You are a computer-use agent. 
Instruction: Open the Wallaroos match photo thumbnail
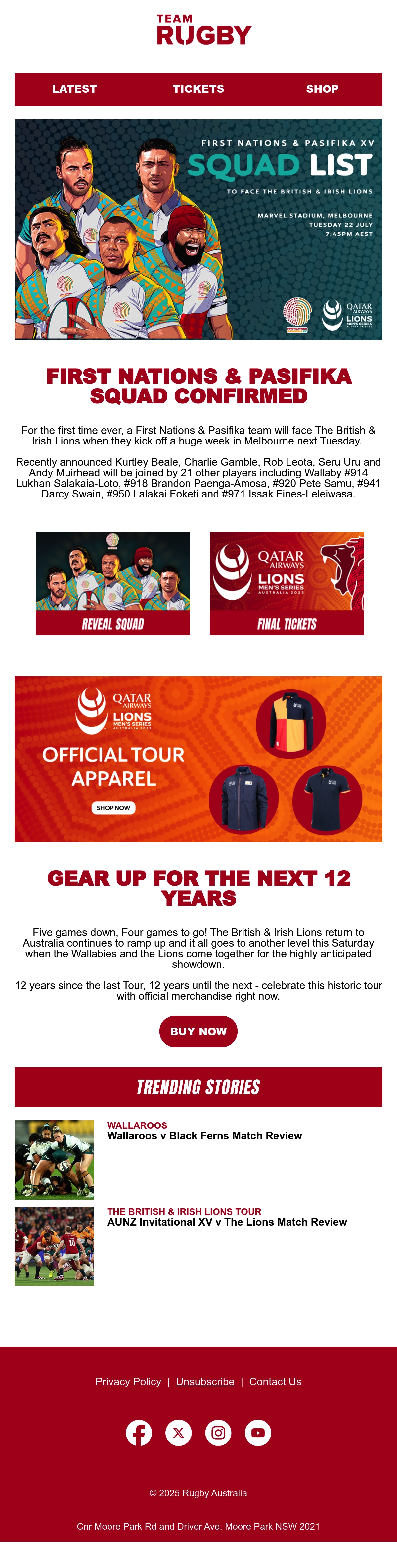(x=54, y=1160)
